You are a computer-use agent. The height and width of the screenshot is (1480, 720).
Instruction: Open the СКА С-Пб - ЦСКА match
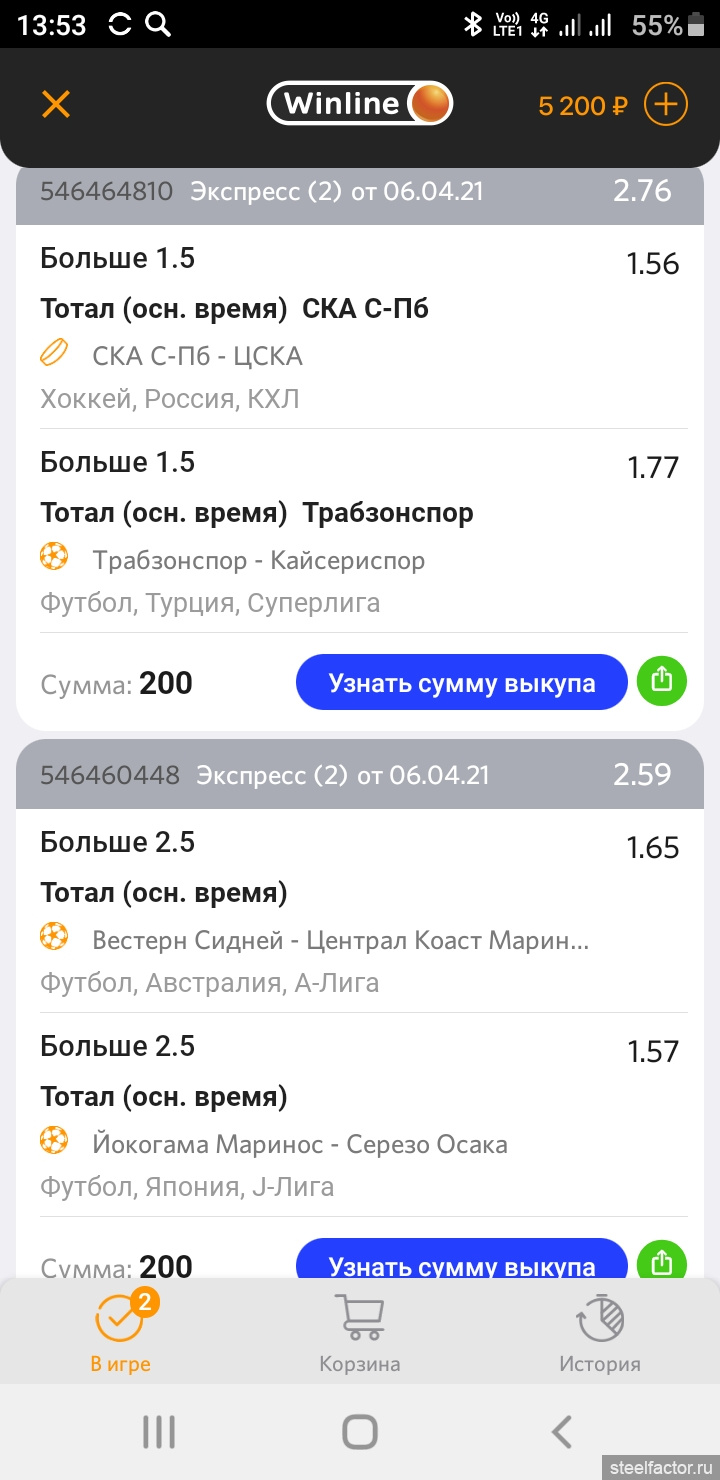(x=197, y=356)
